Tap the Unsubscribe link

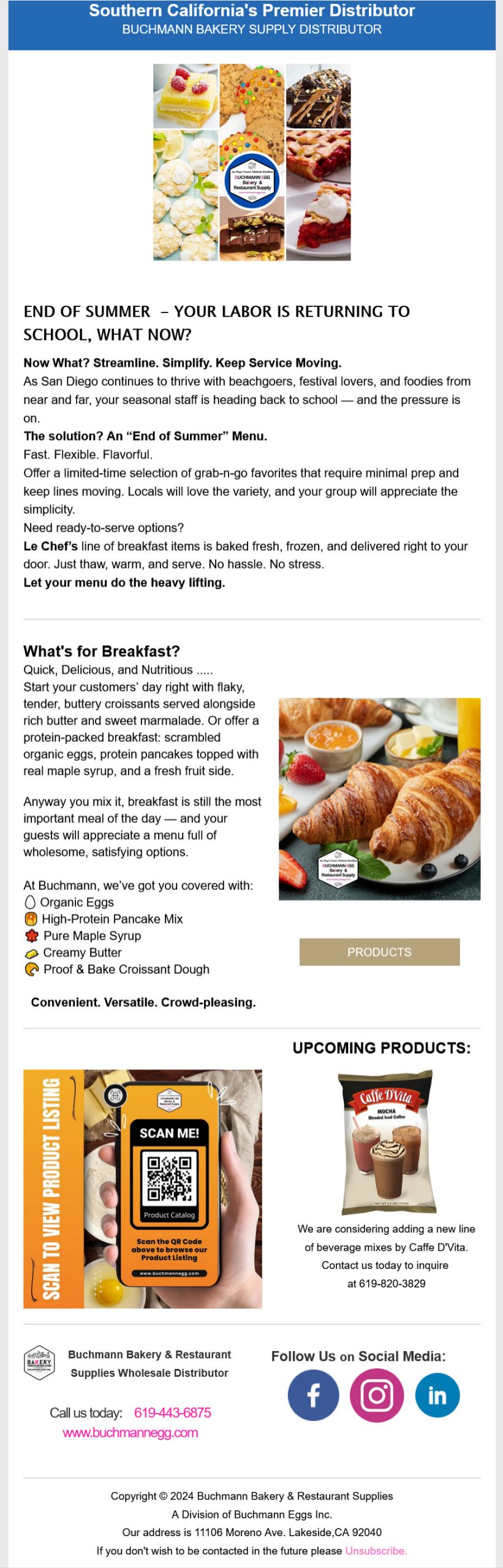pyautogui.click(x=376, y=1550)
